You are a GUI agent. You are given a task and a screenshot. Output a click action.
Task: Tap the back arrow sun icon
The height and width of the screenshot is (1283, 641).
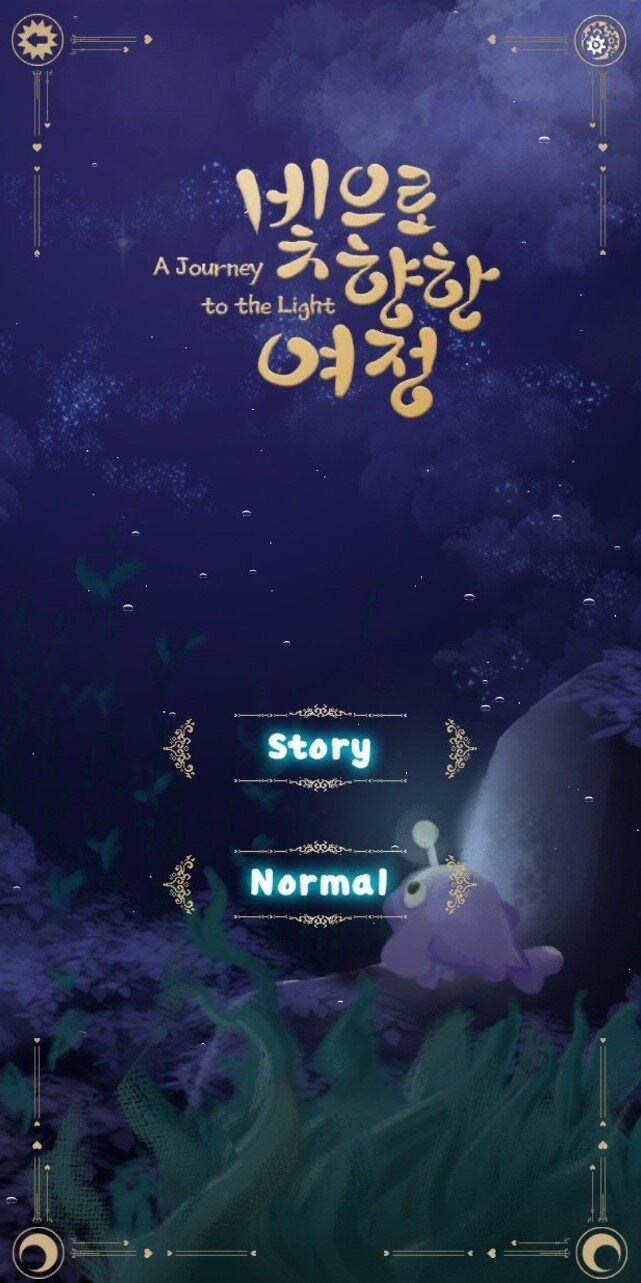36,40
